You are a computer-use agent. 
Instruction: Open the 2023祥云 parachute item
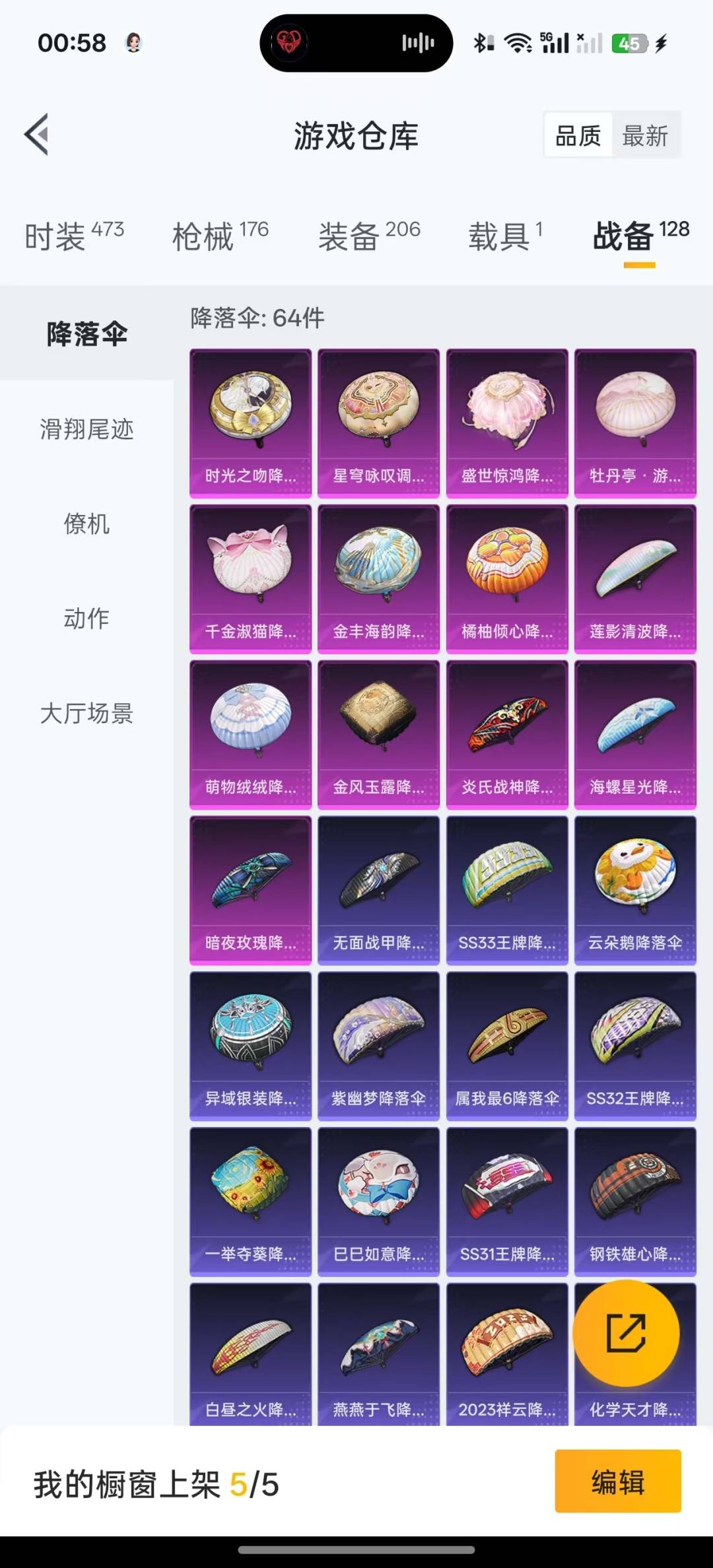(507, 1354)
